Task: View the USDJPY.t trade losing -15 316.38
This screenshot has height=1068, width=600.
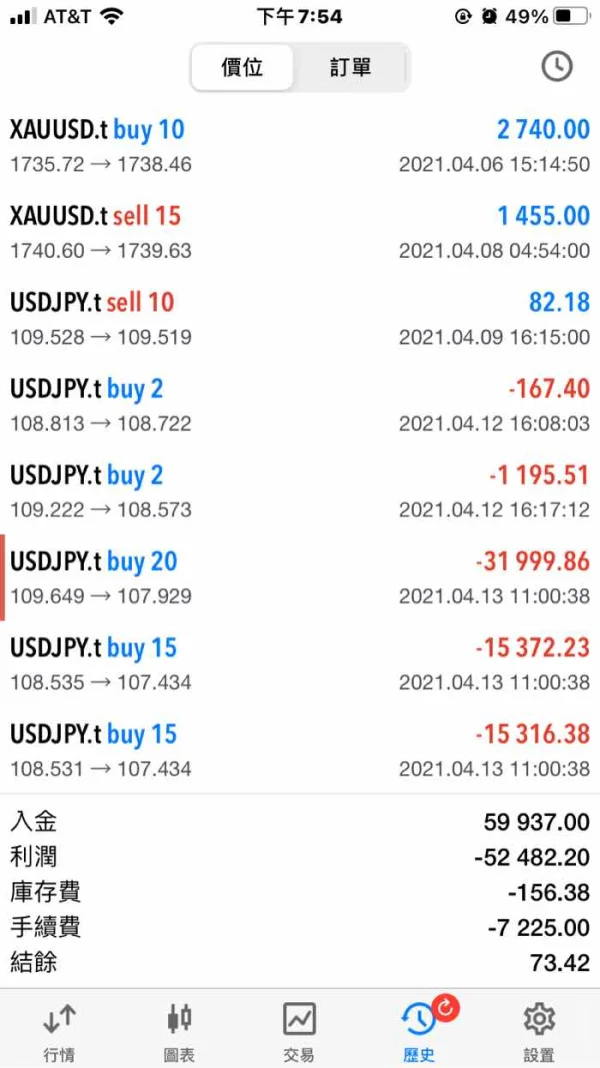Action: coord(300,751)
